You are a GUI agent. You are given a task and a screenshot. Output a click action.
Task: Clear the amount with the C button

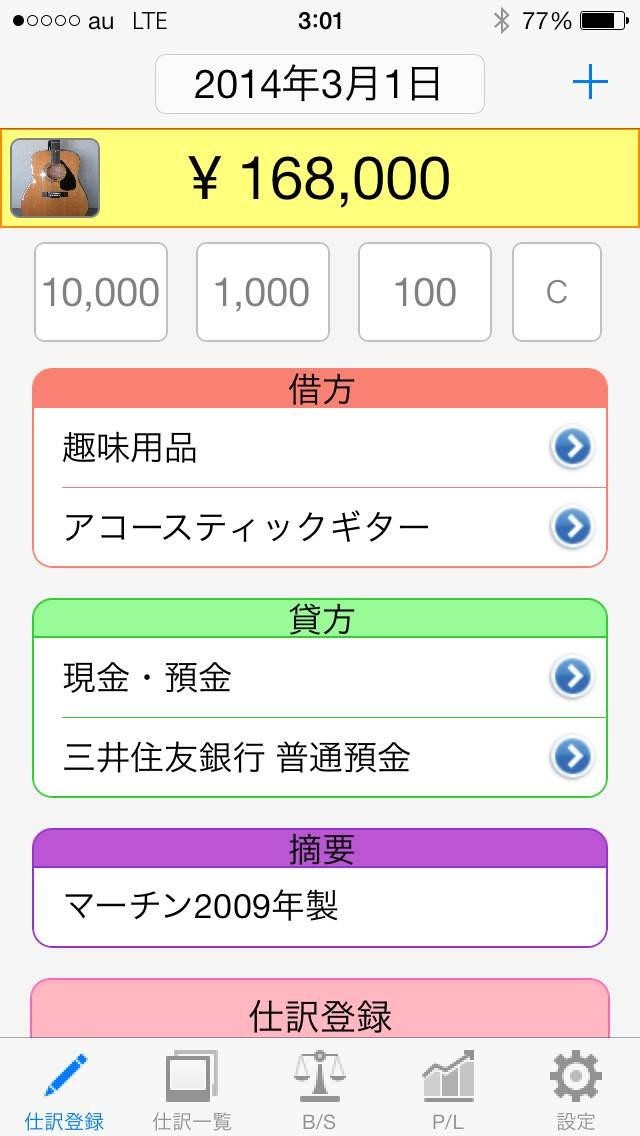[x=556, y=292]
